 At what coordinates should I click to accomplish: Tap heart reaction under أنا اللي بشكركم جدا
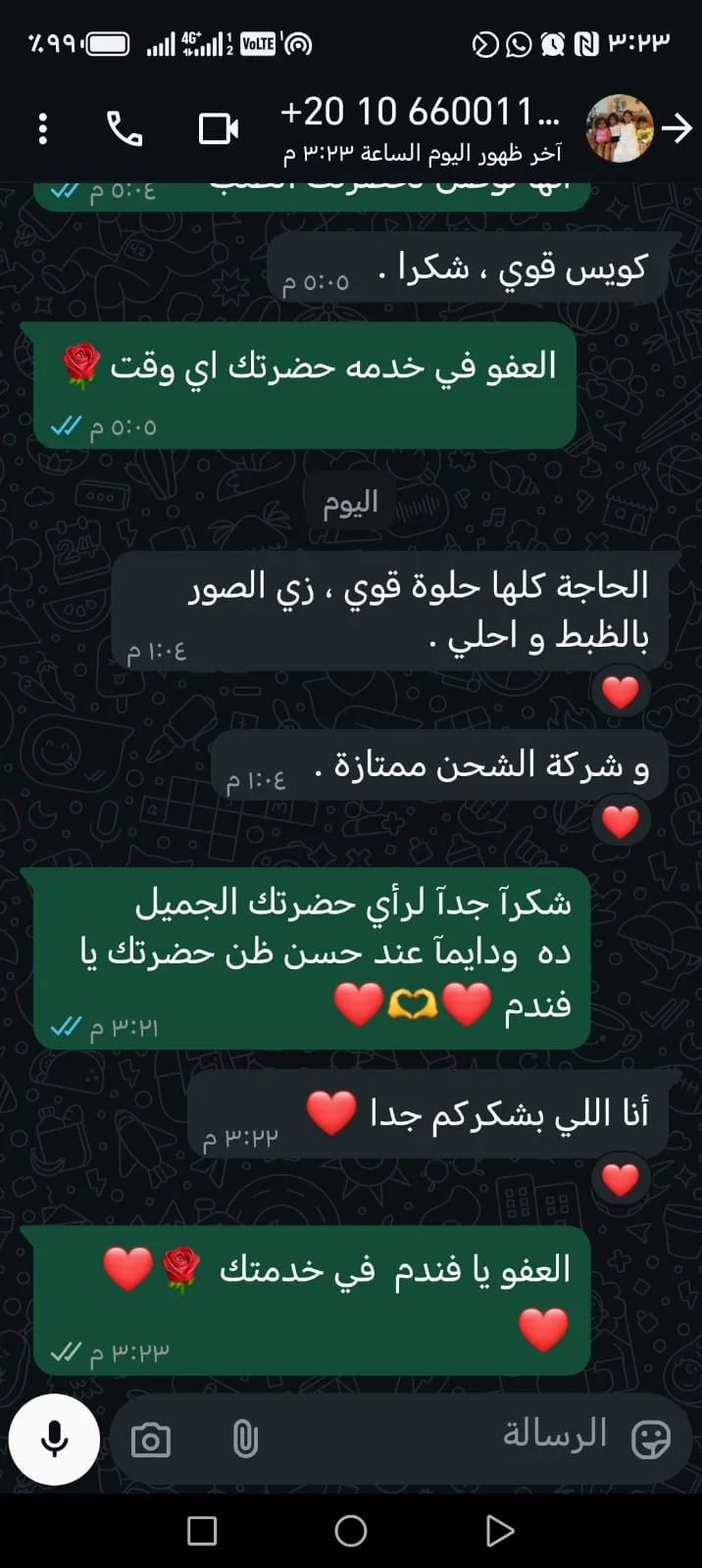coord(620,1179)
